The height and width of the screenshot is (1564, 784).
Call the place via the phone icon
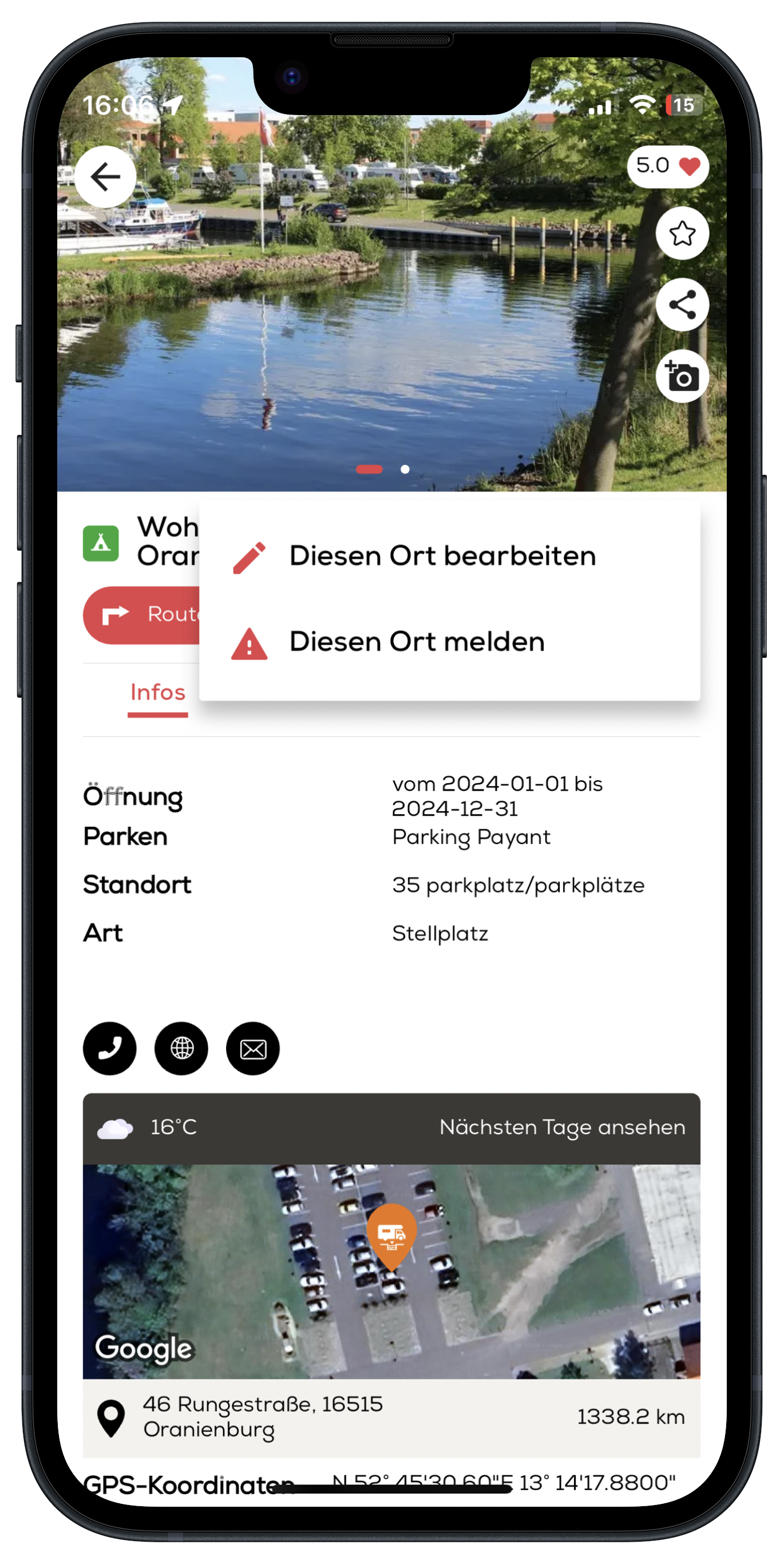[110, 1049]
